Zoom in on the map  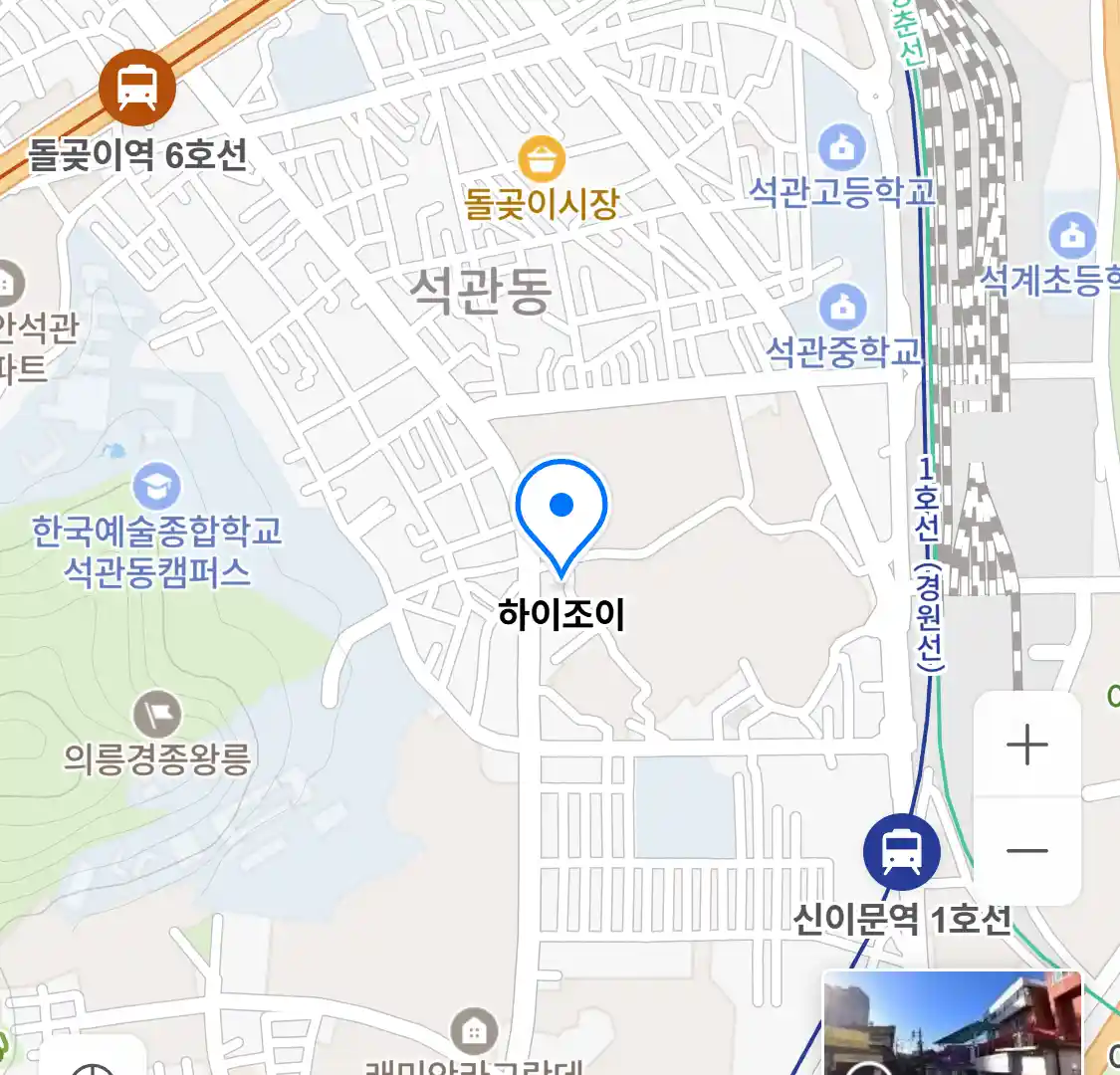[x=1026, y=745]
